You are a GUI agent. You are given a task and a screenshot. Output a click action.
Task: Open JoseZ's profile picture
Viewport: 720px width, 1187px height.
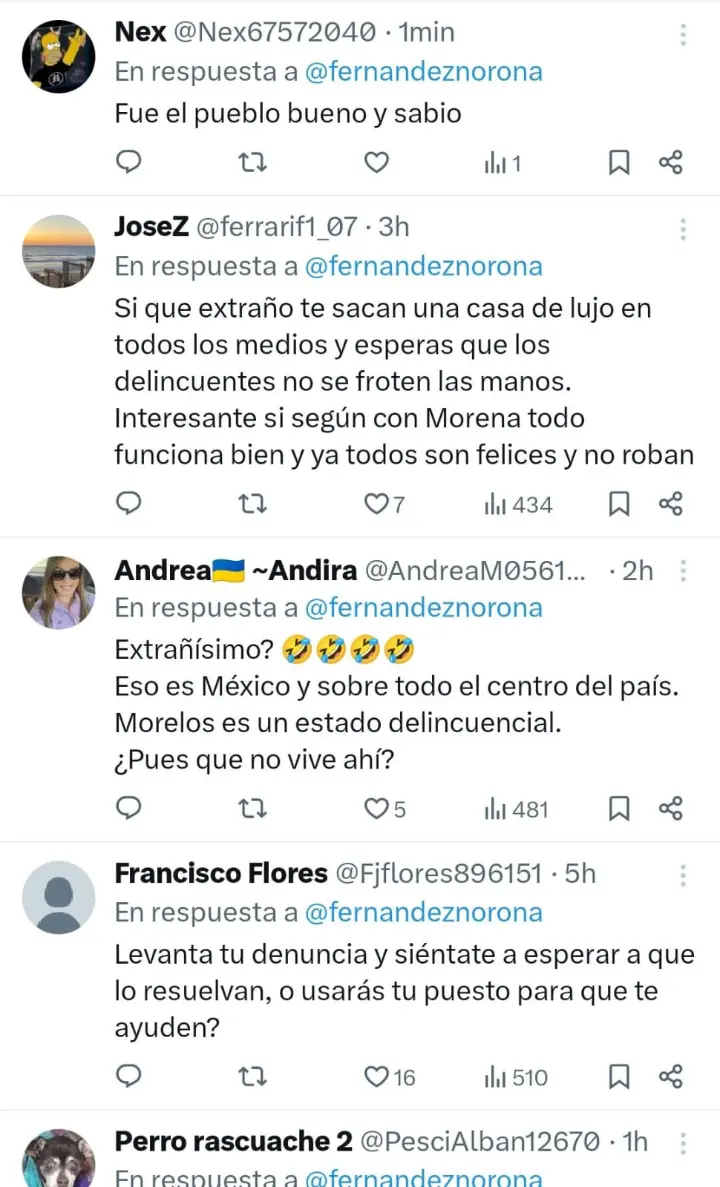click(58, 251)
